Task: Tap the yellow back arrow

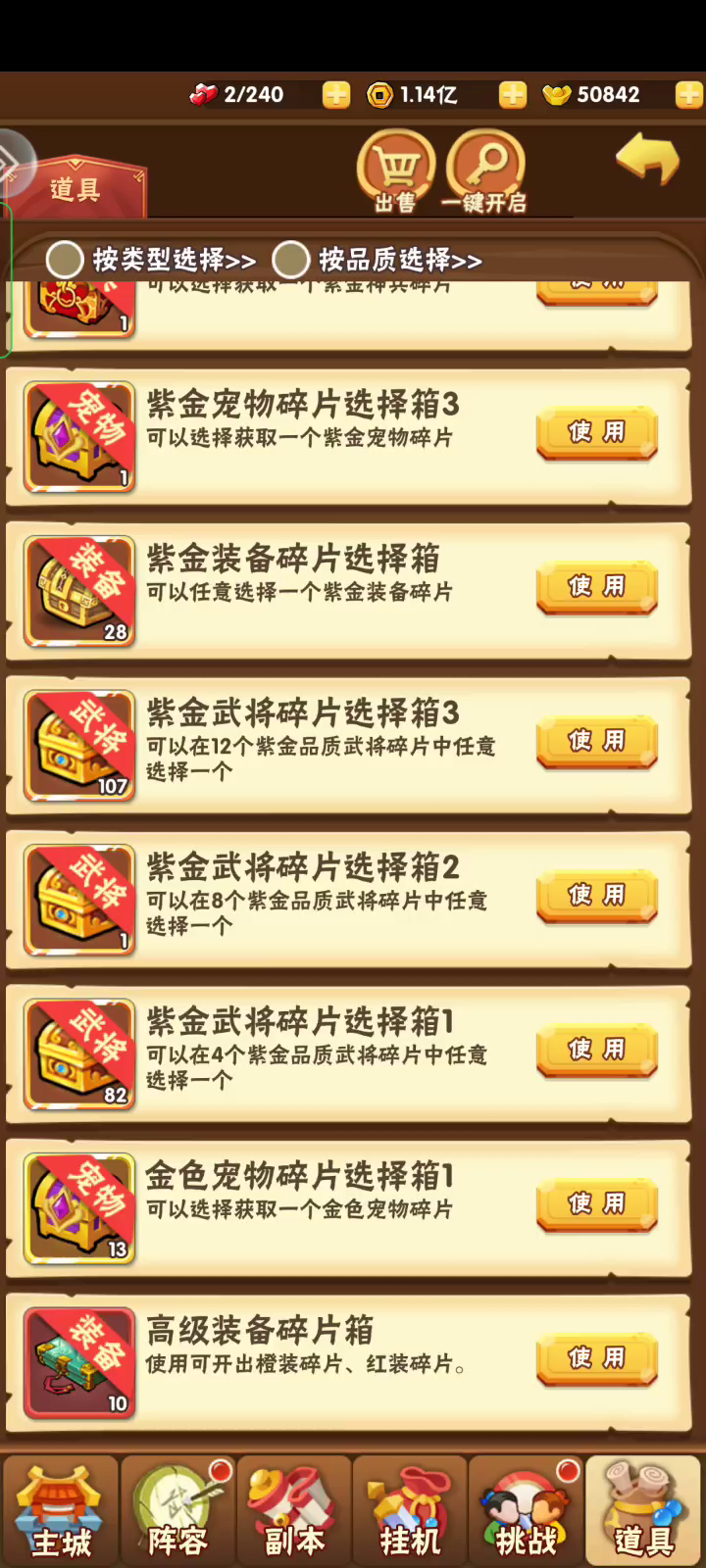Action: (648, 159)
